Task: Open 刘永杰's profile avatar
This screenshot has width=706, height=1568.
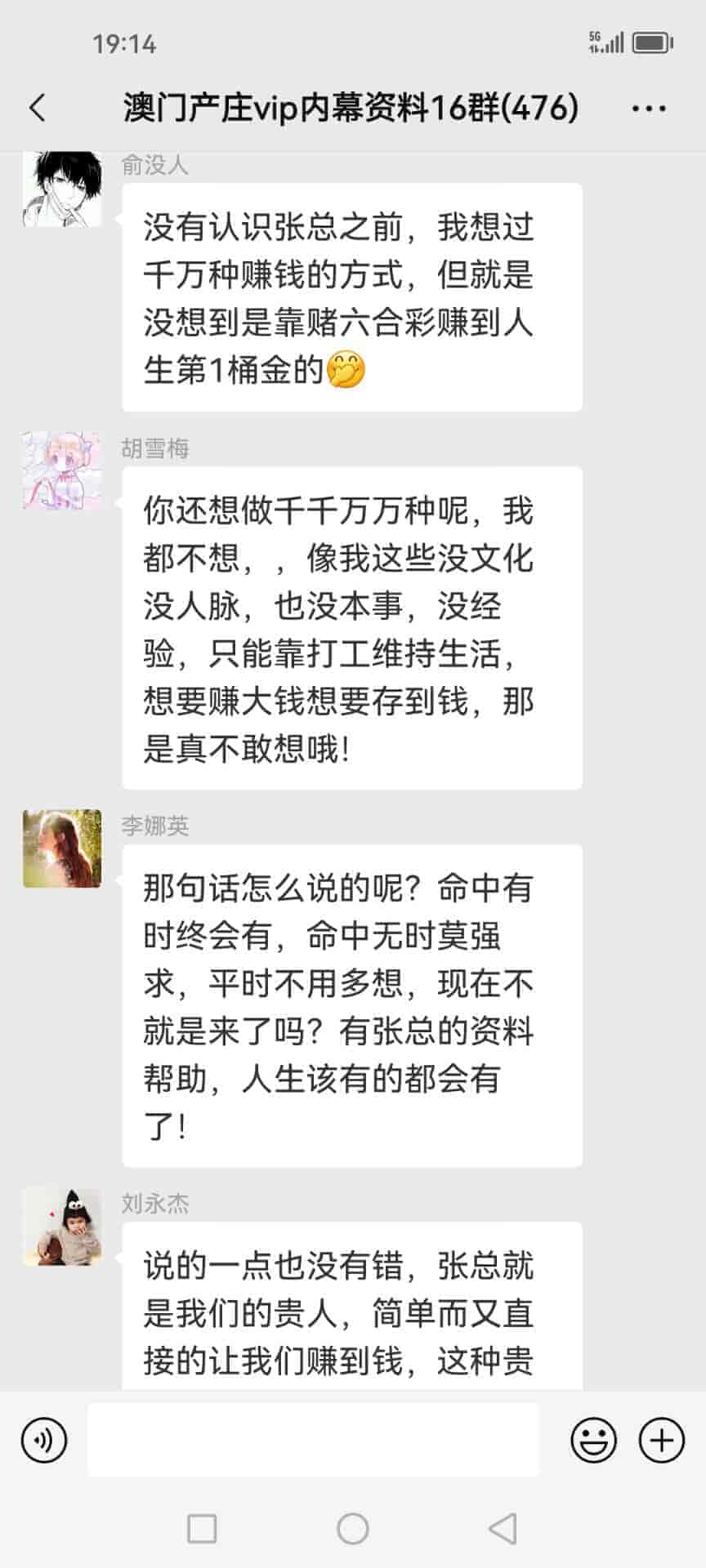Action: (62, 1227)
